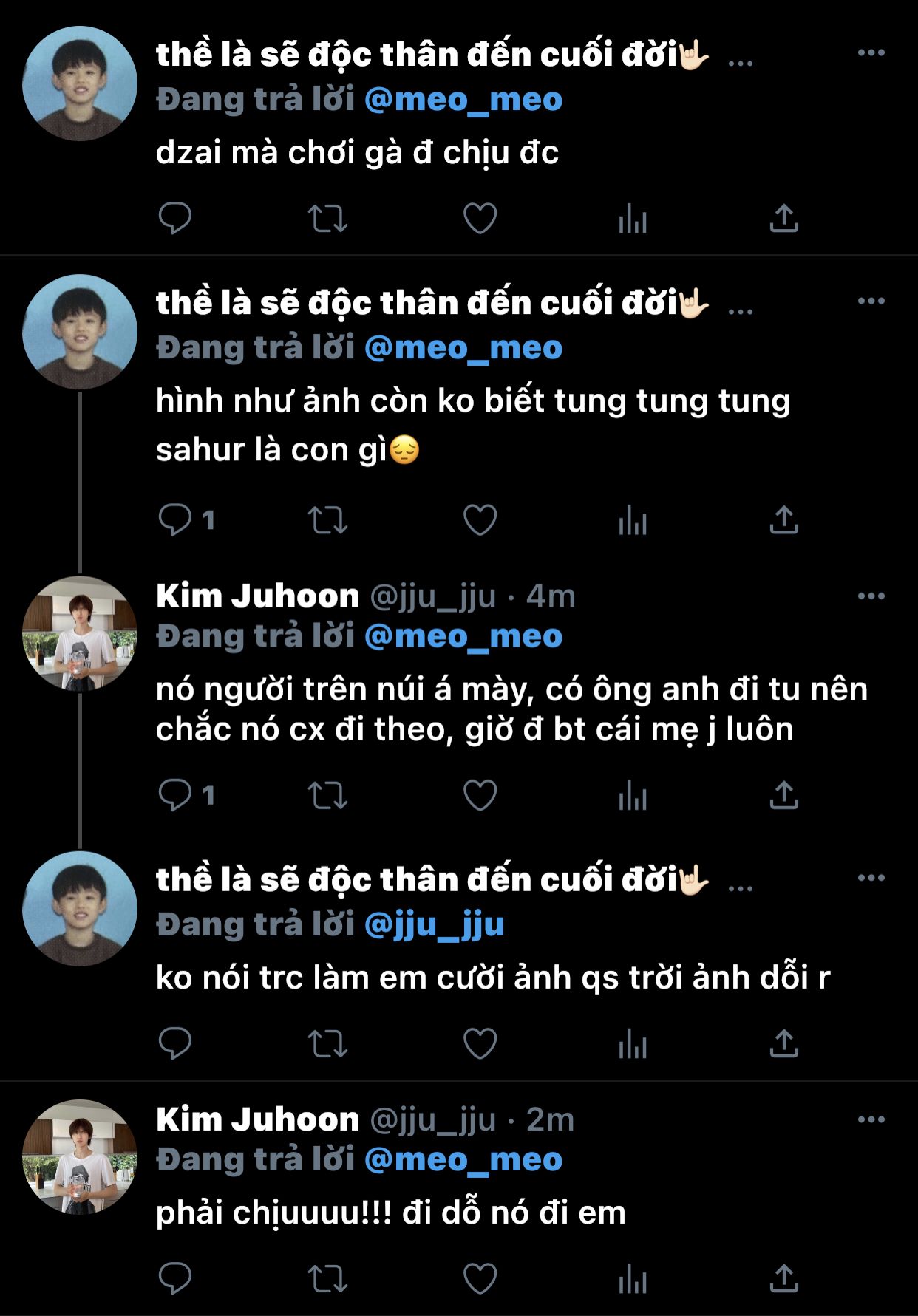Retweet the "dzai mà chơi gà" reply
The height and width of the screenshot is (1316, 918).
pos(327,219)
